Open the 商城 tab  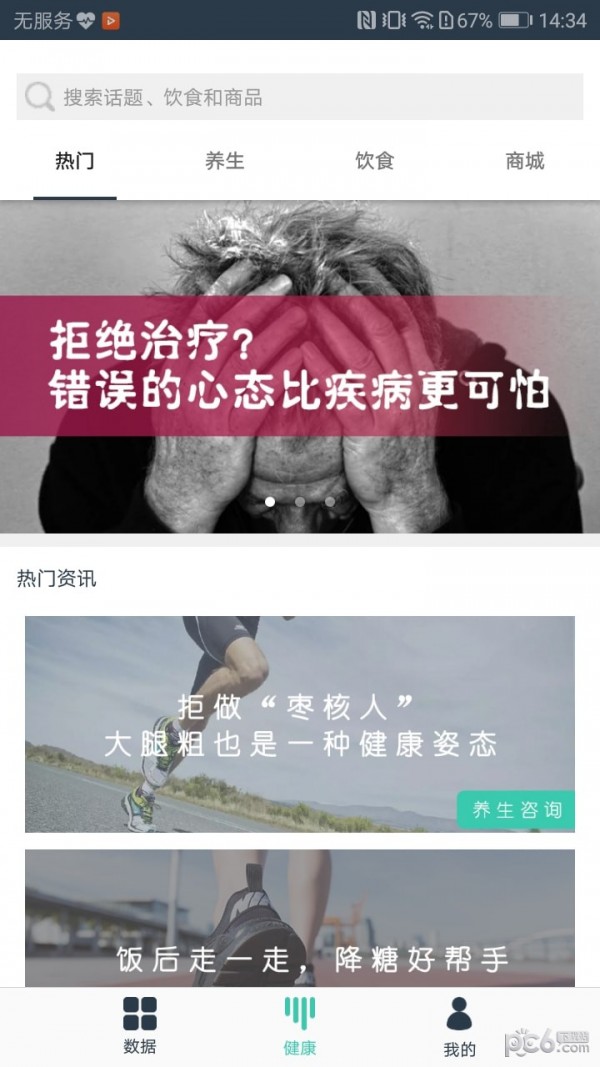point(525,161)
